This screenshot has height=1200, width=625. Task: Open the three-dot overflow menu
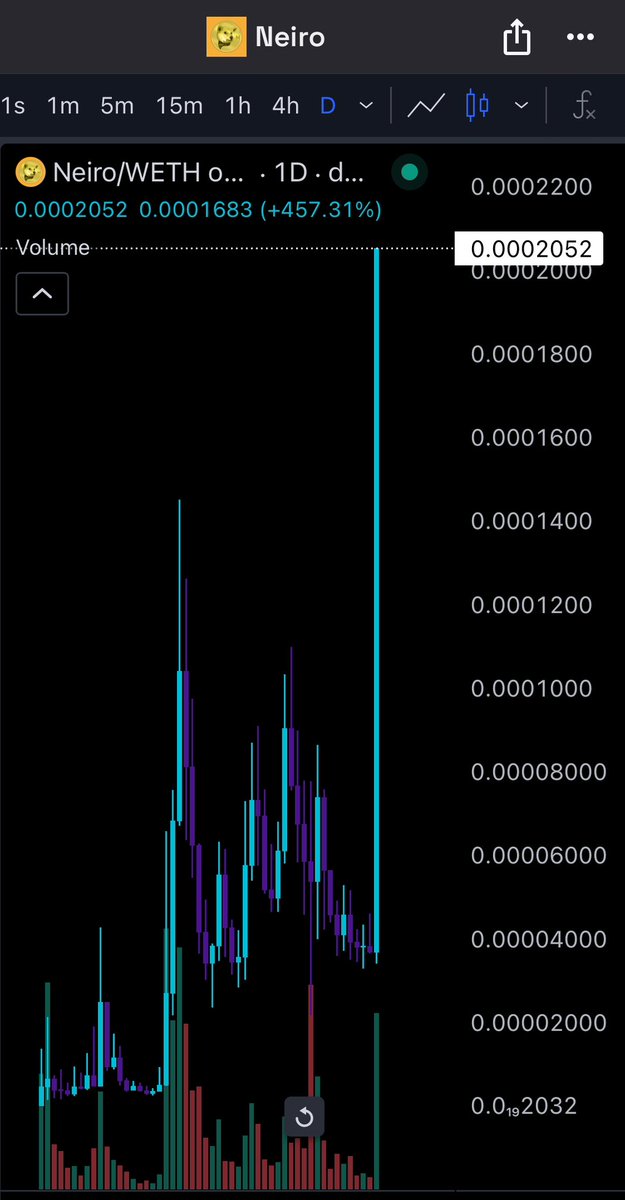coord(580,37)
